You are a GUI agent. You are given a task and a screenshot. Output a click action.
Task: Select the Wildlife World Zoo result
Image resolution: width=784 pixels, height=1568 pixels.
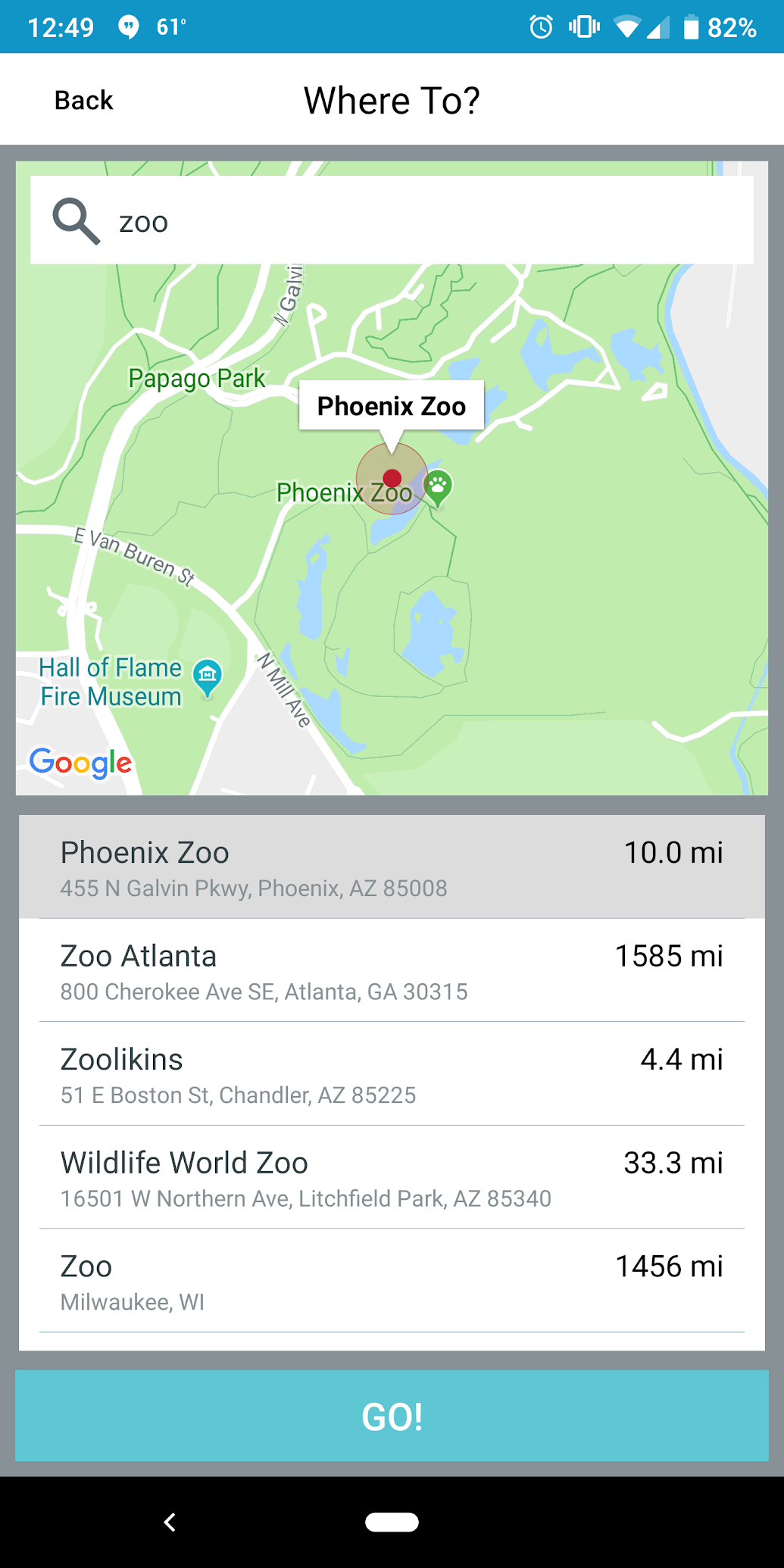[x=392, y=1178]
